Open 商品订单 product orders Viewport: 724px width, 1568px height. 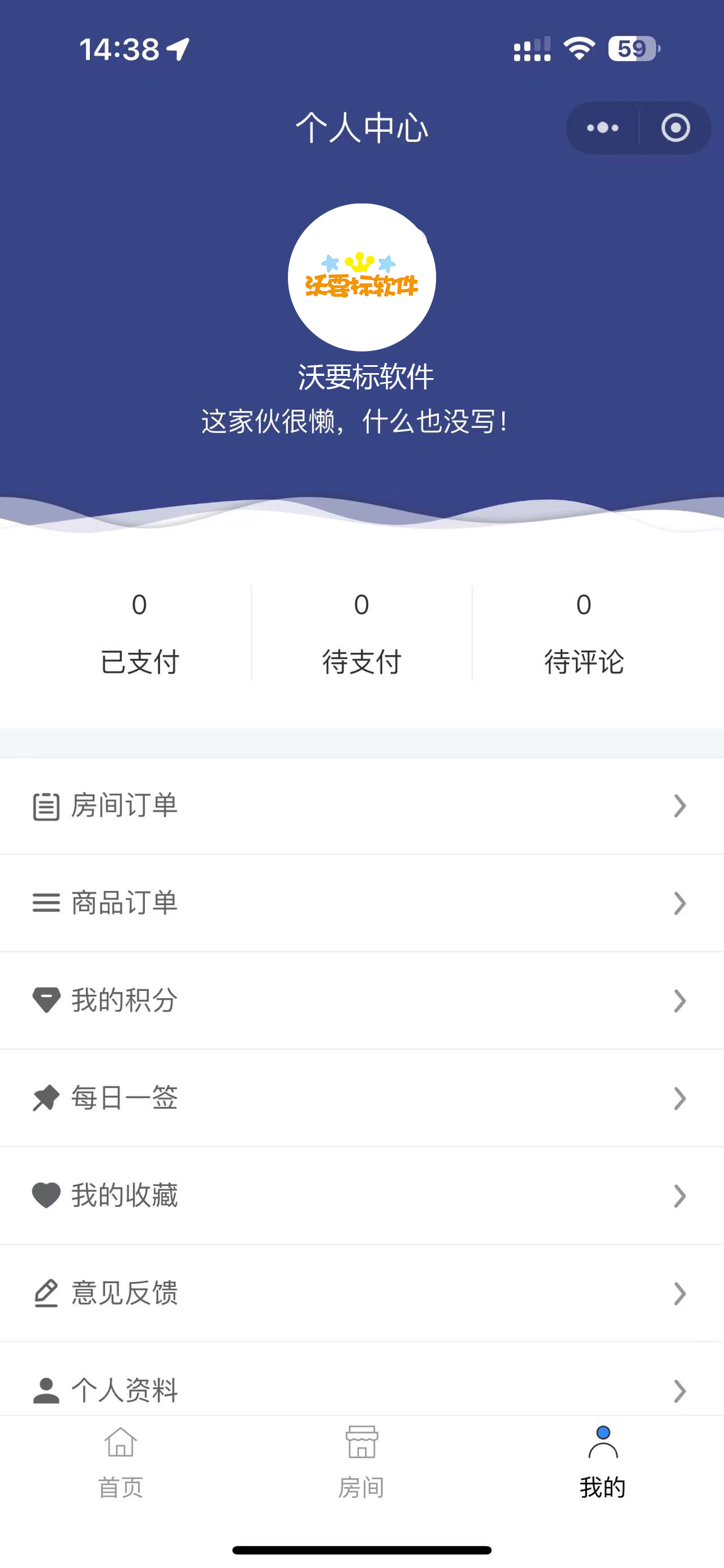(x=361, y=903)
